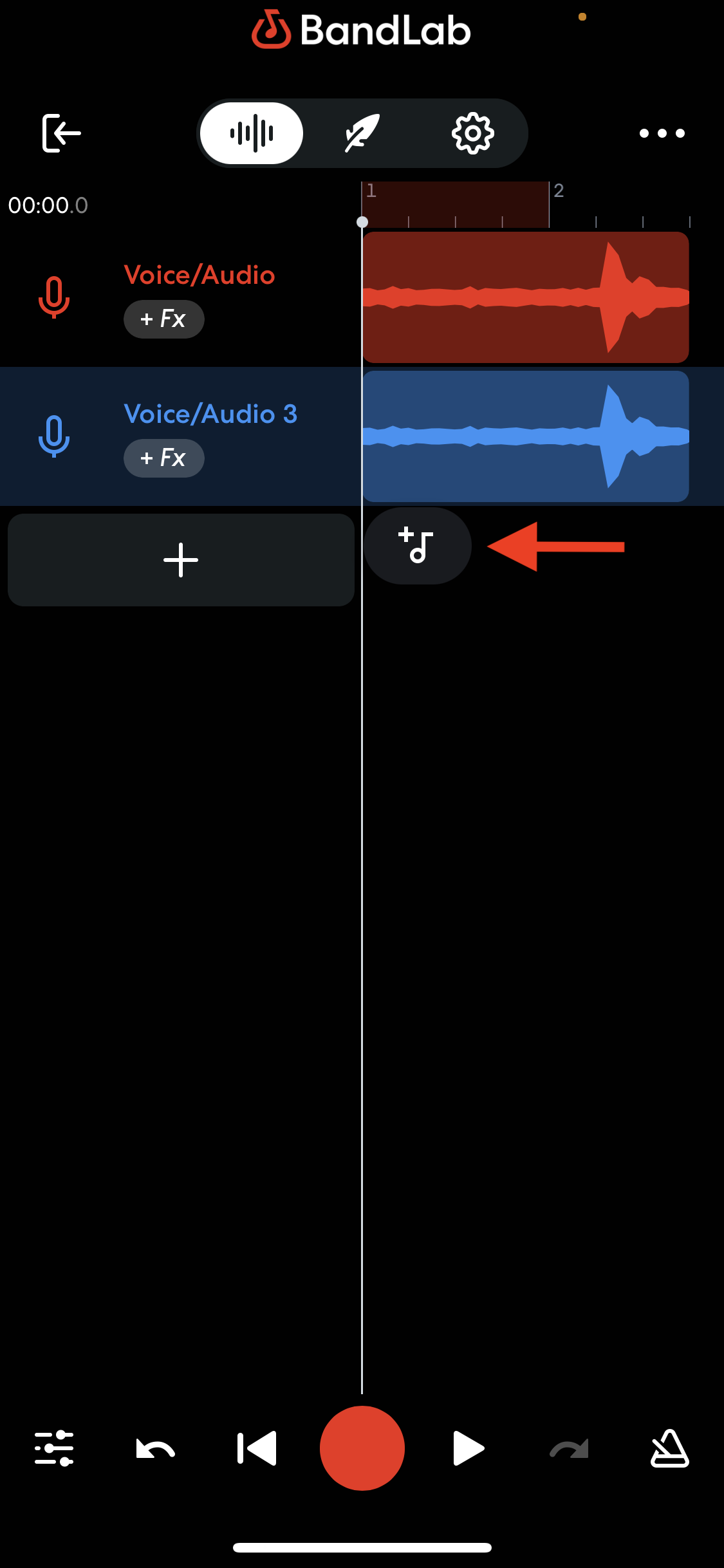Open the metronome
Screen dimensions: 724x1568
[670, 1448]
